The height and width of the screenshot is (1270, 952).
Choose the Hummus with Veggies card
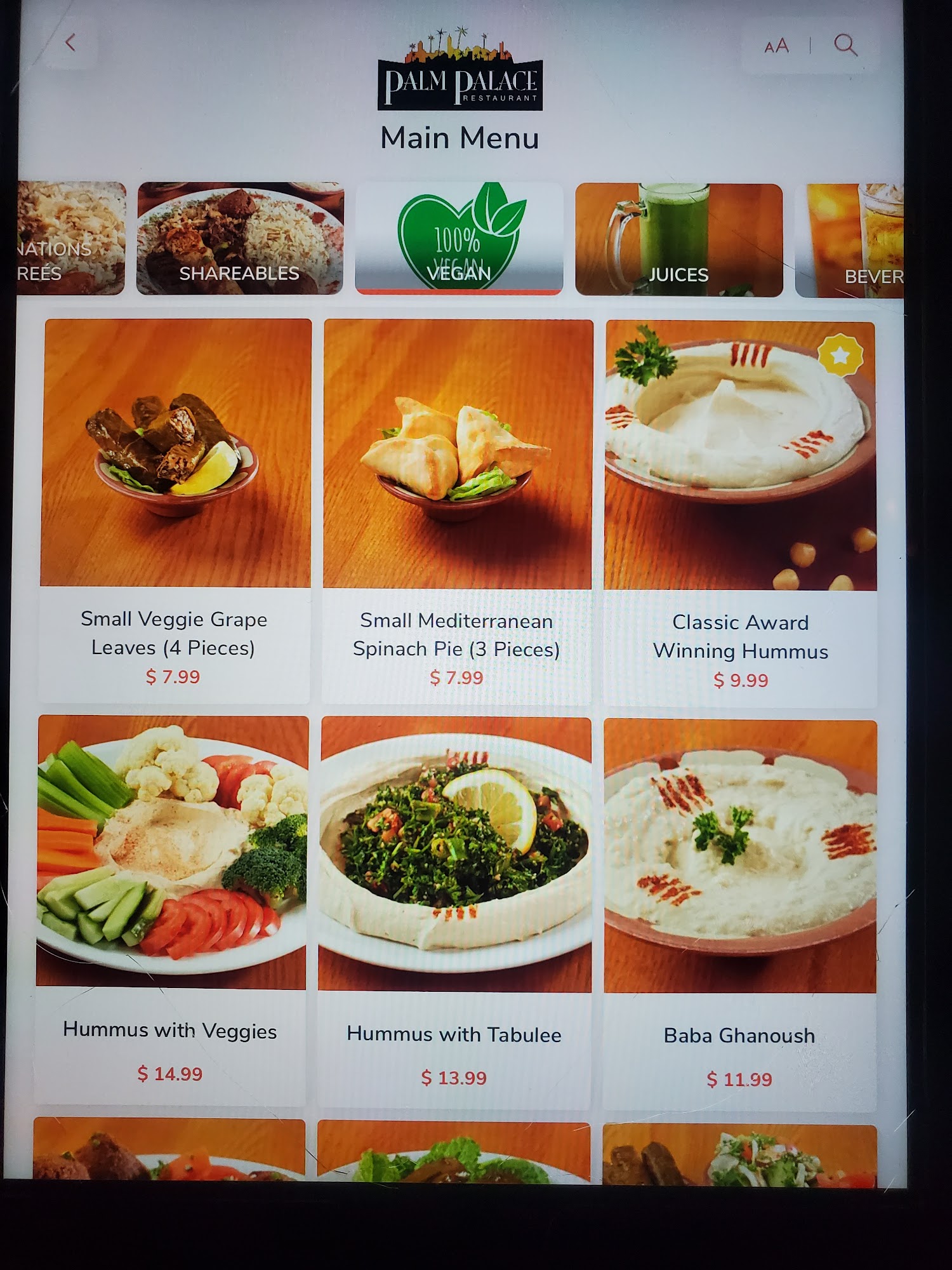[x=170, y=908]
